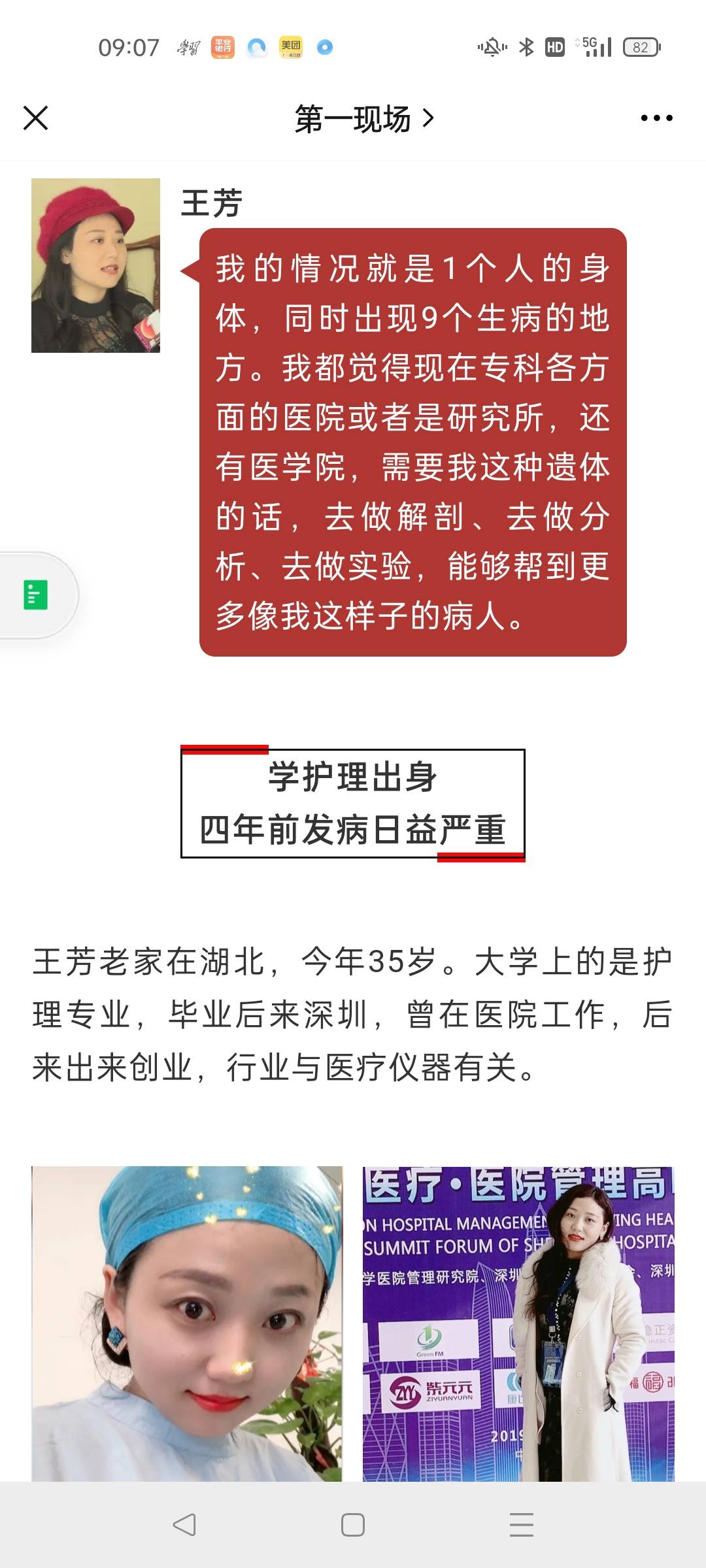Open the three-dot overflow menu
706x1568 pixels.
coord(656,118)
